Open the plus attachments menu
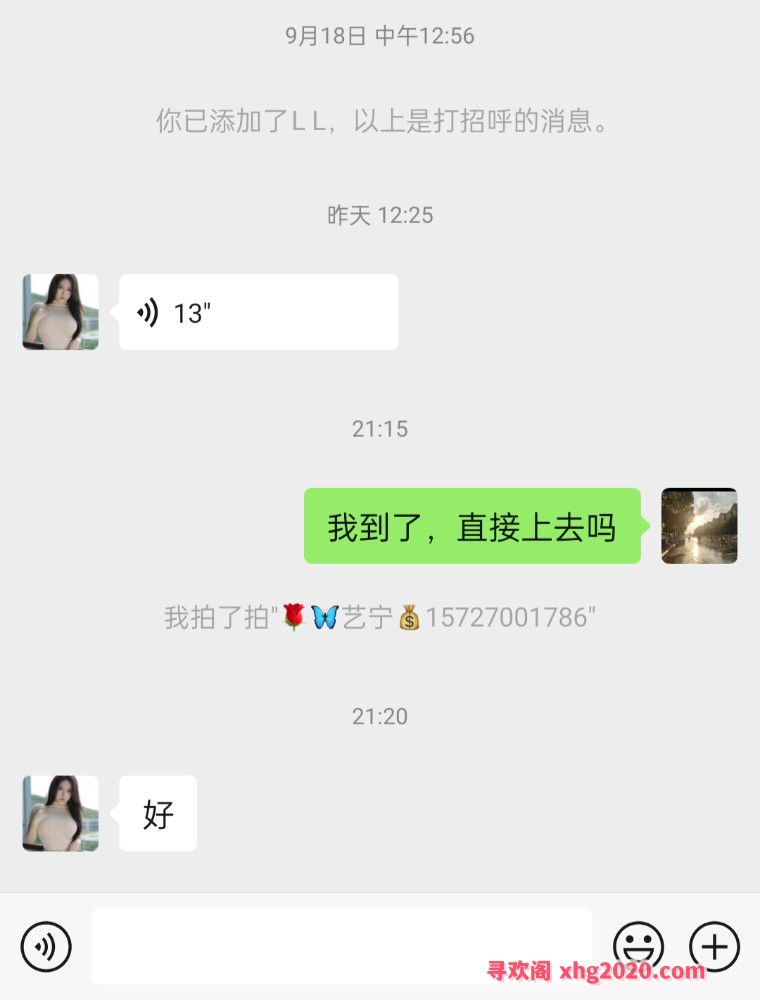 pyautogui.click(x=714, y=945)
